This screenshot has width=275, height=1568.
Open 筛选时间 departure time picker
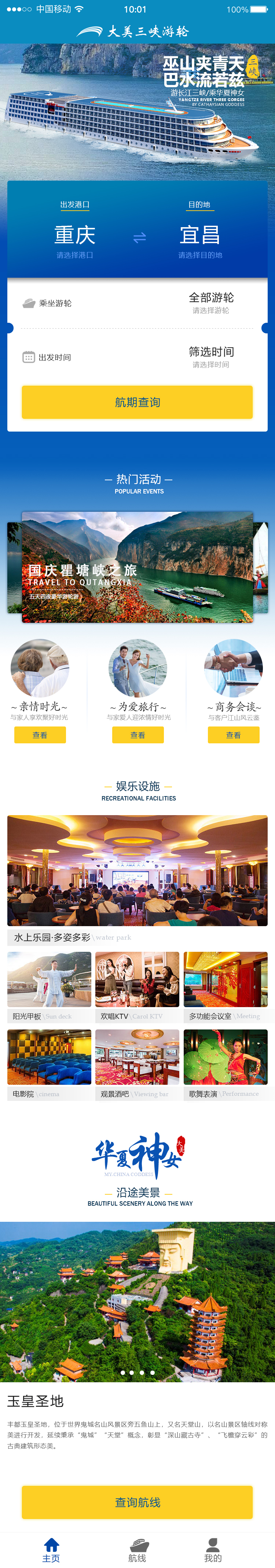click(210, 357)
